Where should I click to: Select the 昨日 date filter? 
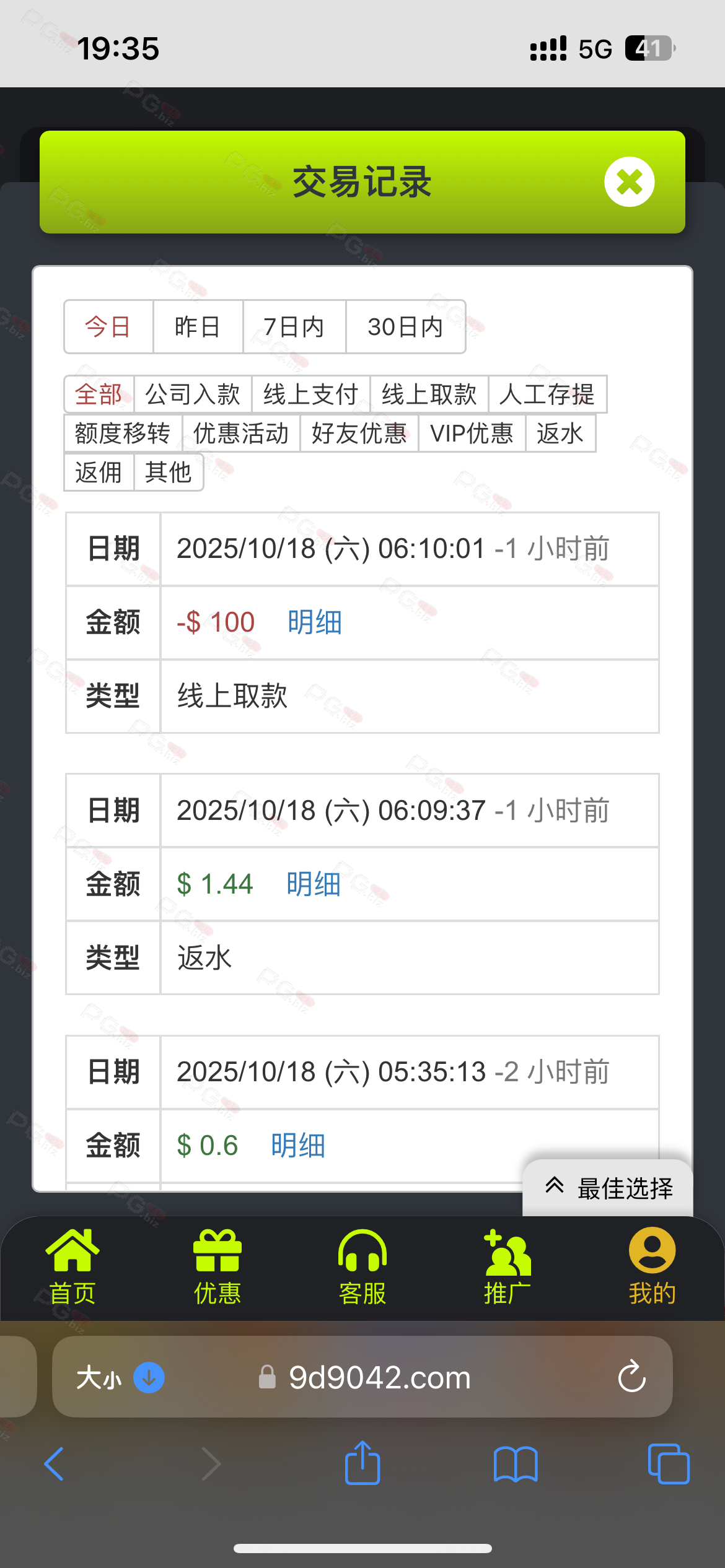[198, 327]
